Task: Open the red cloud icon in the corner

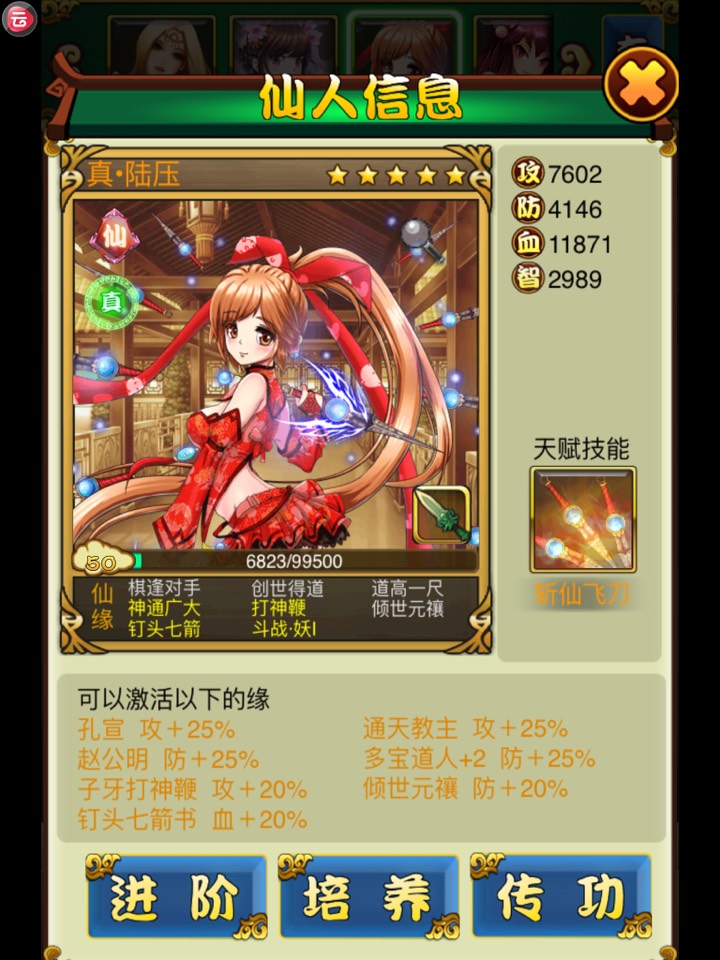Action: click(19, 17)
